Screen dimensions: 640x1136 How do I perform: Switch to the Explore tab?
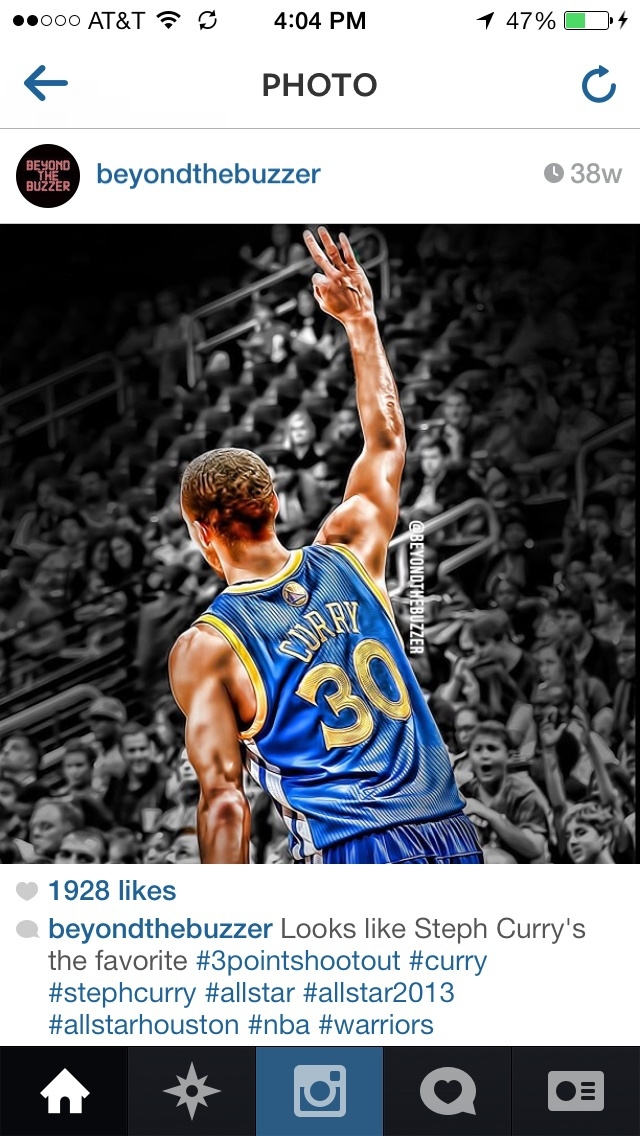click(x=192, y=1091)
